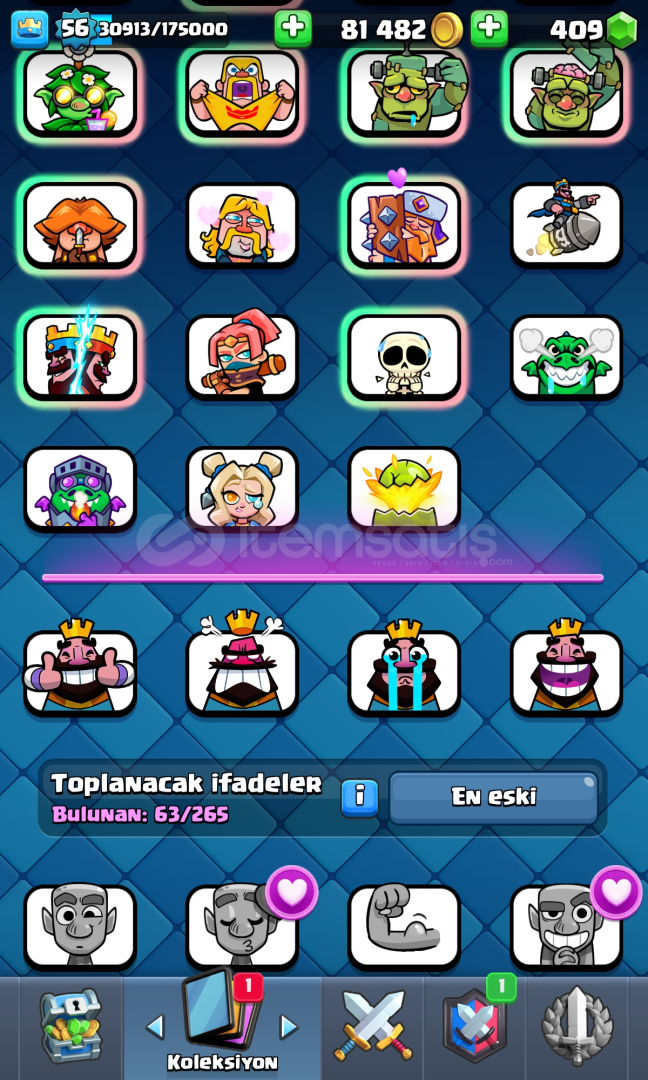Open the info button for collectable emotes
648x1080 pixels.
(359, 797)
